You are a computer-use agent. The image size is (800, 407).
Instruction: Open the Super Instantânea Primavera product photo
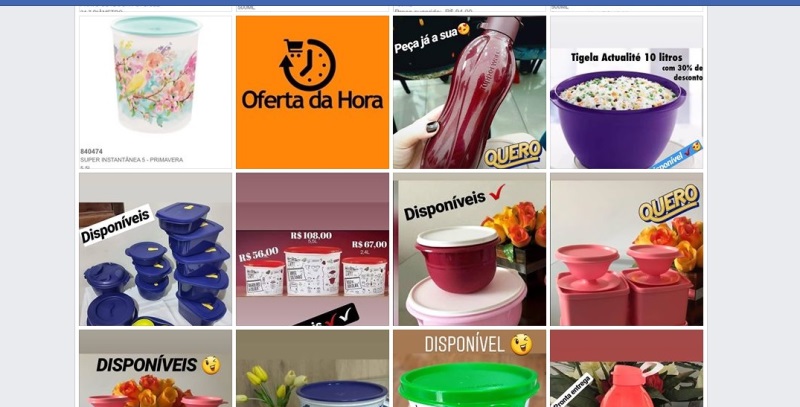coord(155,91)
